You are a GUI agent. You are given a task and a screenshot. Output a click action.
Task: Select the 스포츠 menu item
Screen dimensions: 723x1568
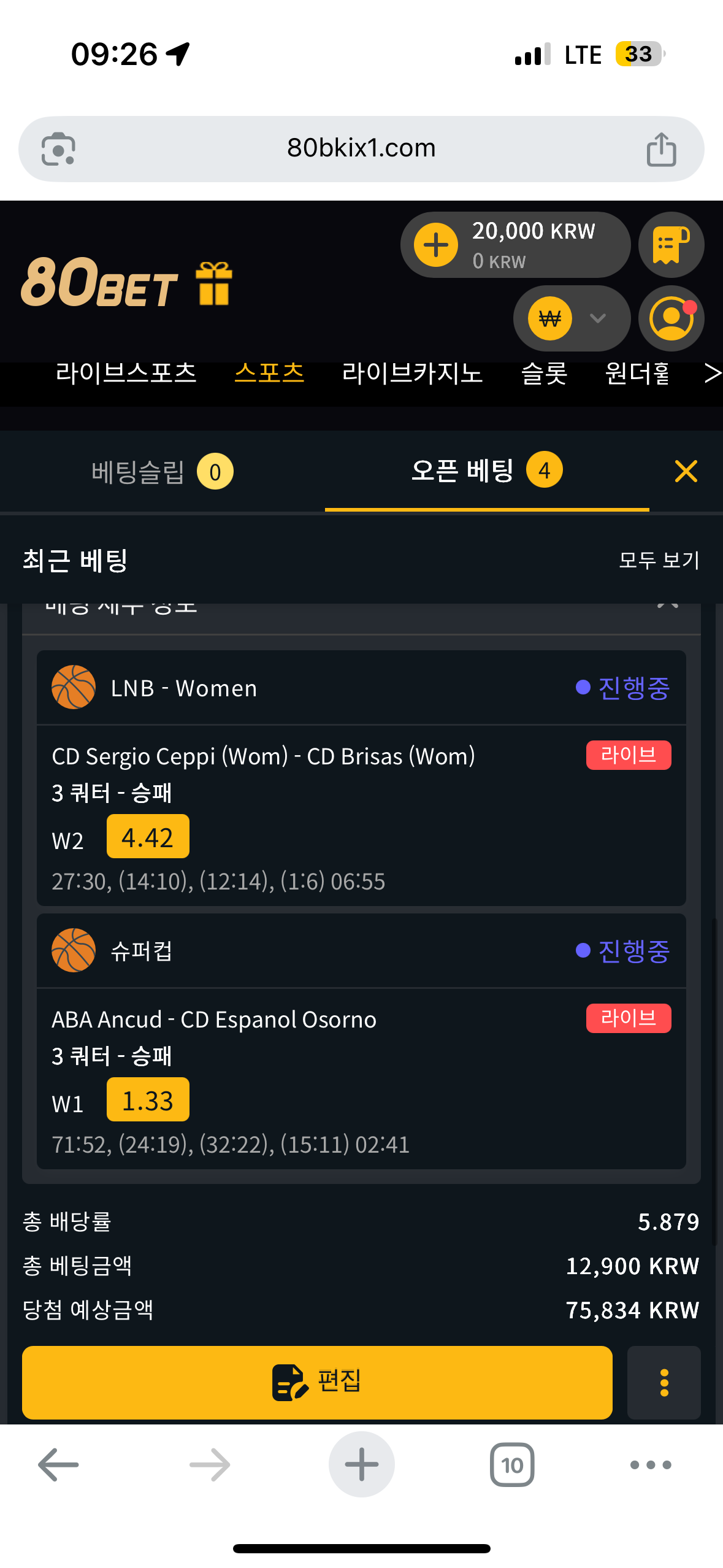pos(269,372)
